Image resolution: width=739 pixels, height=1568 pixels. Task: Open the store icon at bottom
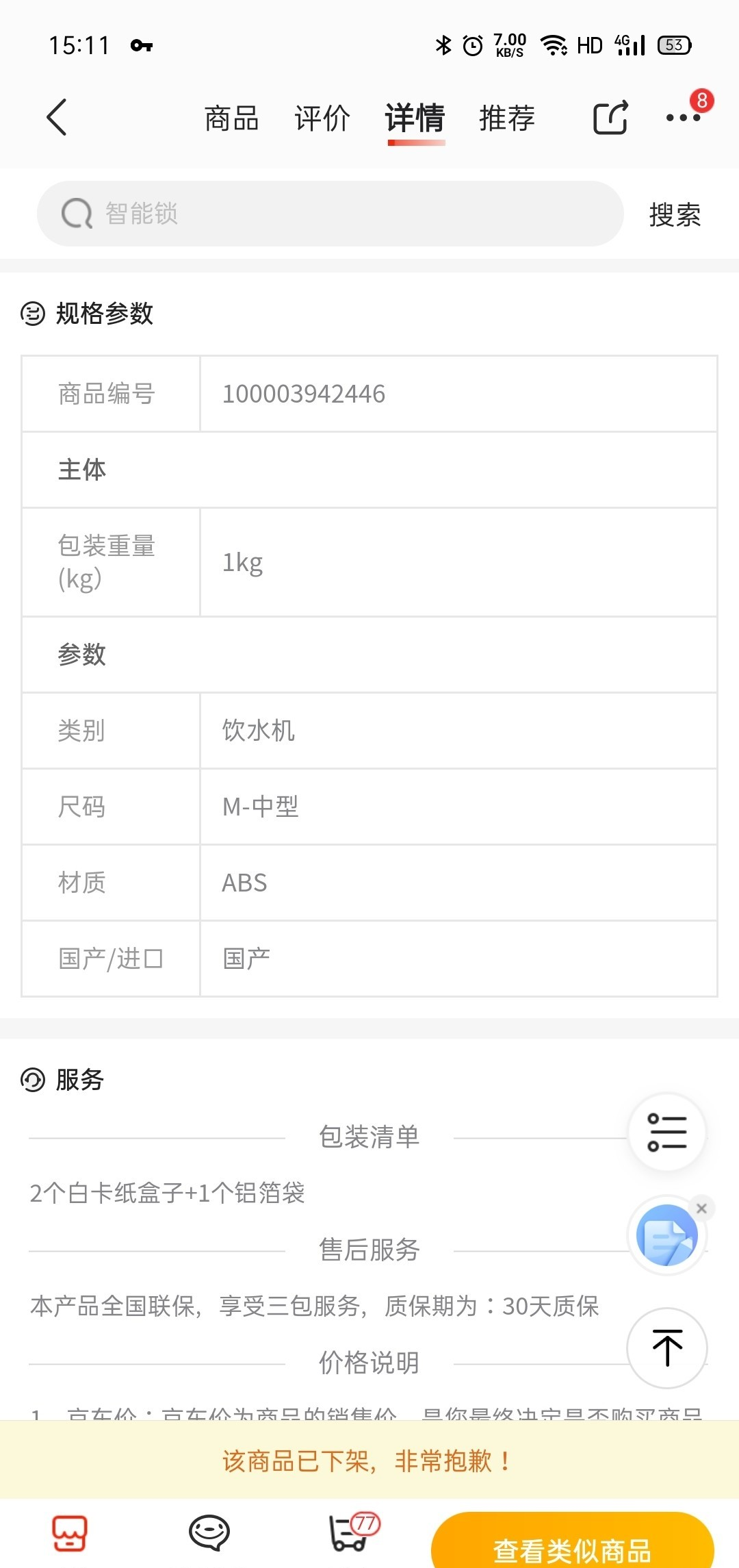pyautogui.click(x=70, y=1534)
